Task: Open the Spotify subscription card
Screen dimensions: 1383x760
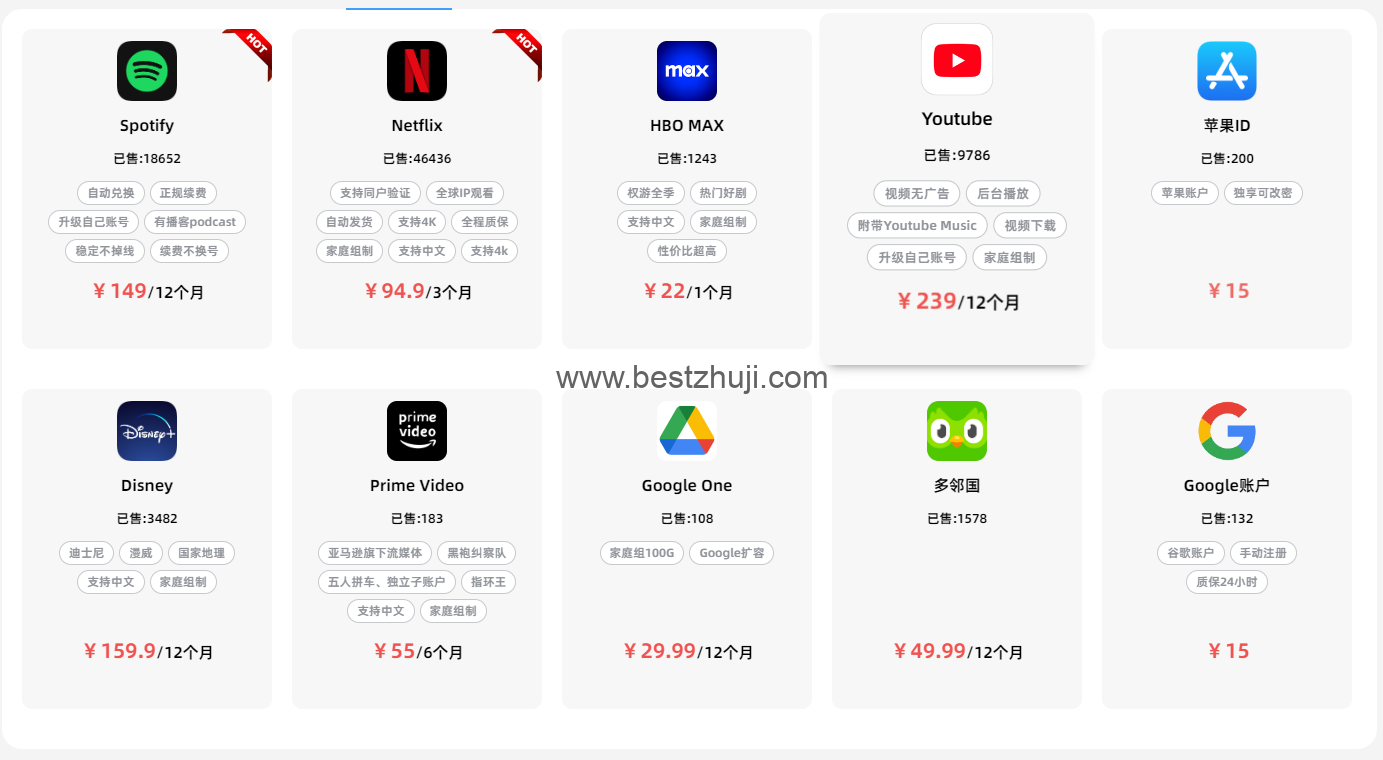Action: (x=147, y=125)
